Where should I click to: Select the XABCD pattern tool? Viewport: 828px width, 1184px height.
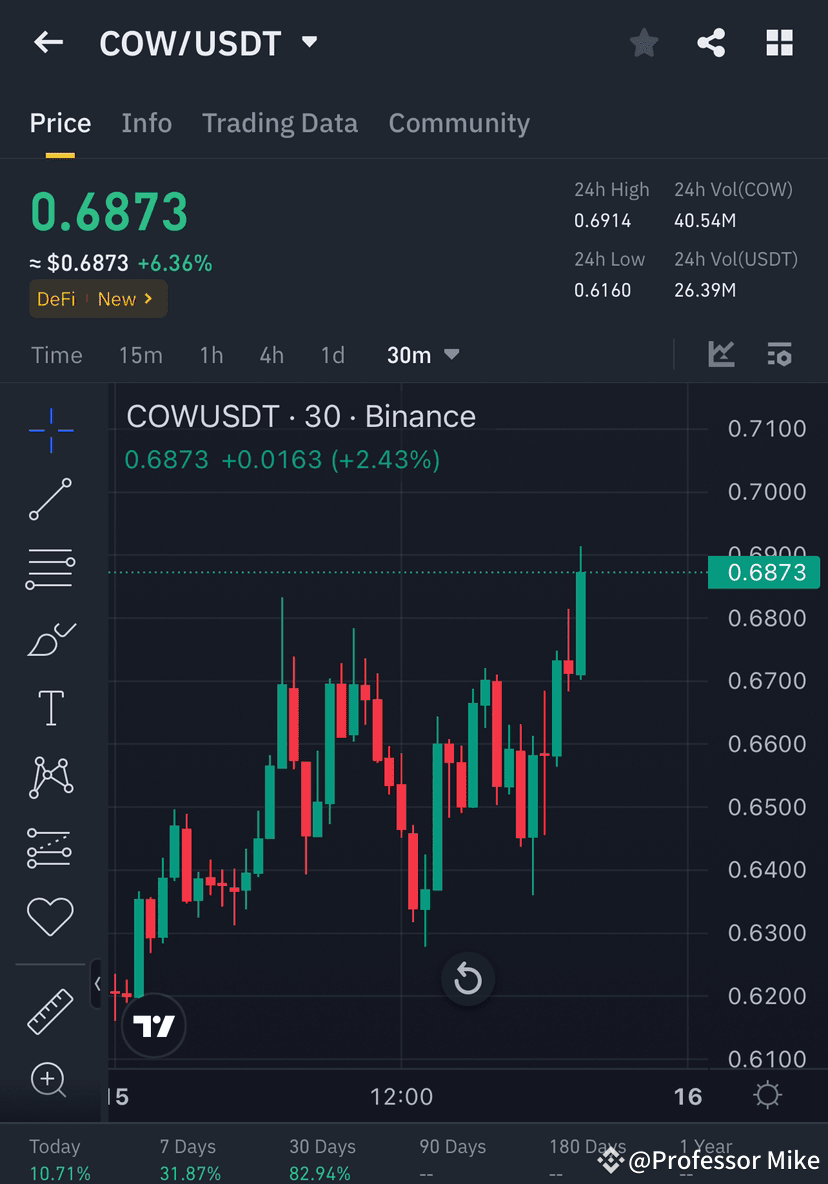pyautogui.click(x=50, y=777)
